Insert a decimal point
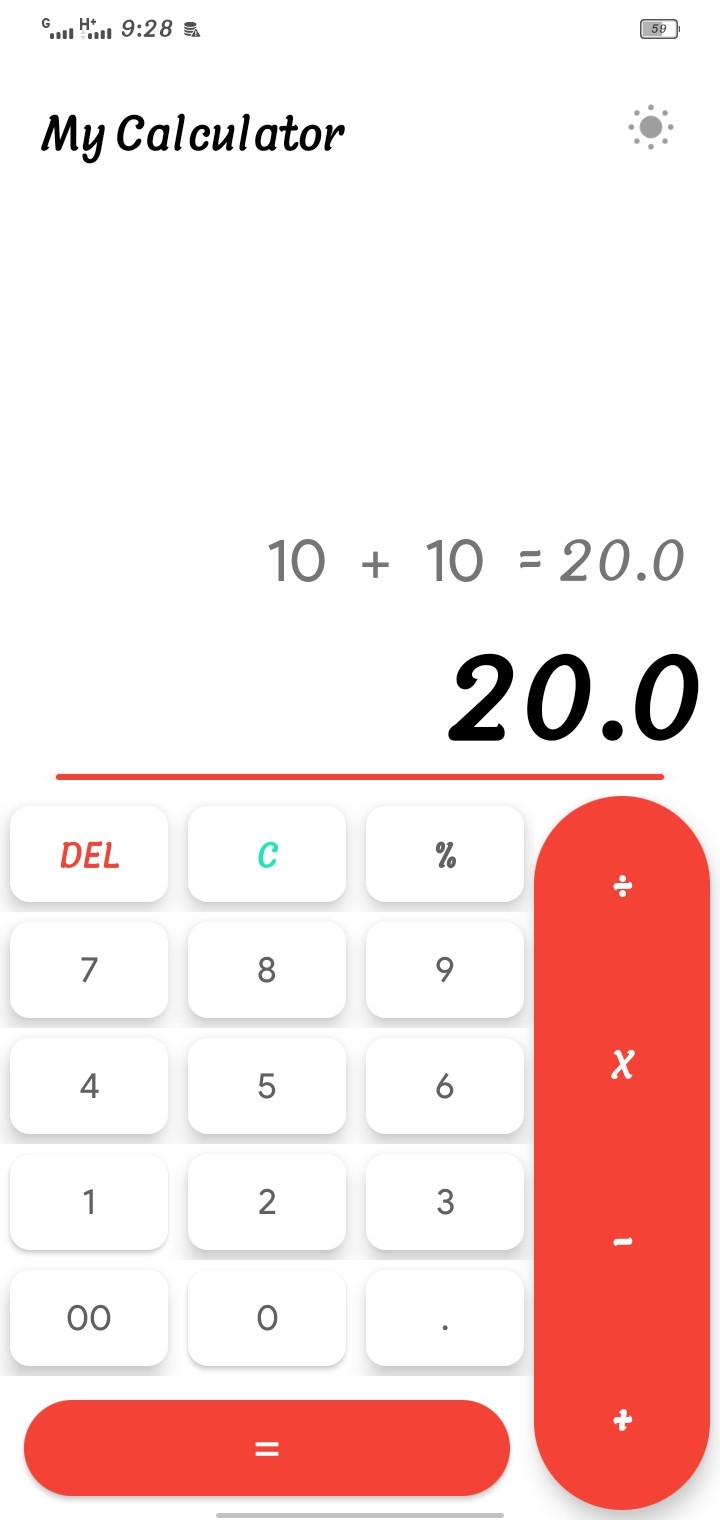720x1520 pixels. (x=445, y=1318)
